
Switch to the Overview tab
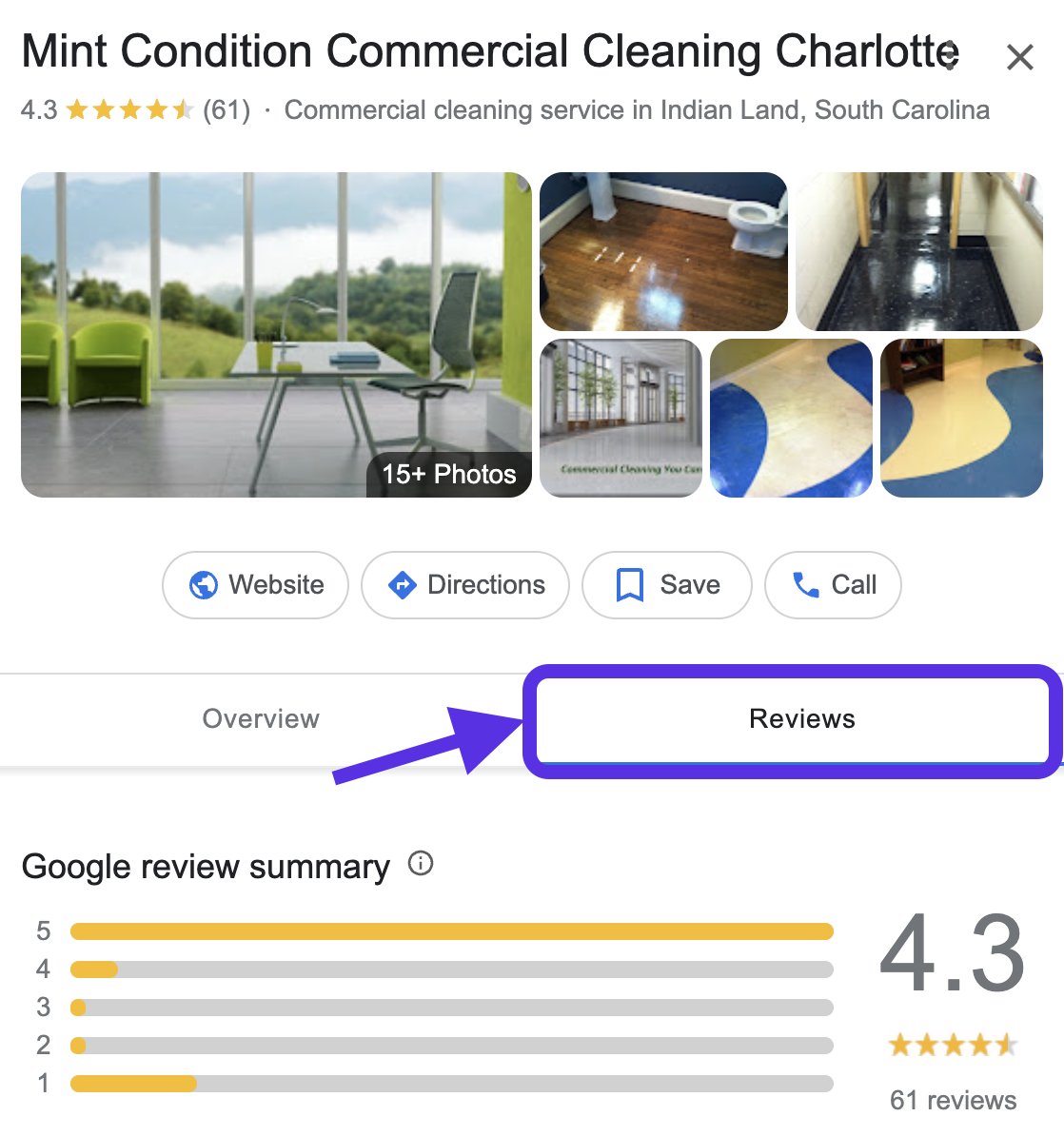tap(261, 718)
